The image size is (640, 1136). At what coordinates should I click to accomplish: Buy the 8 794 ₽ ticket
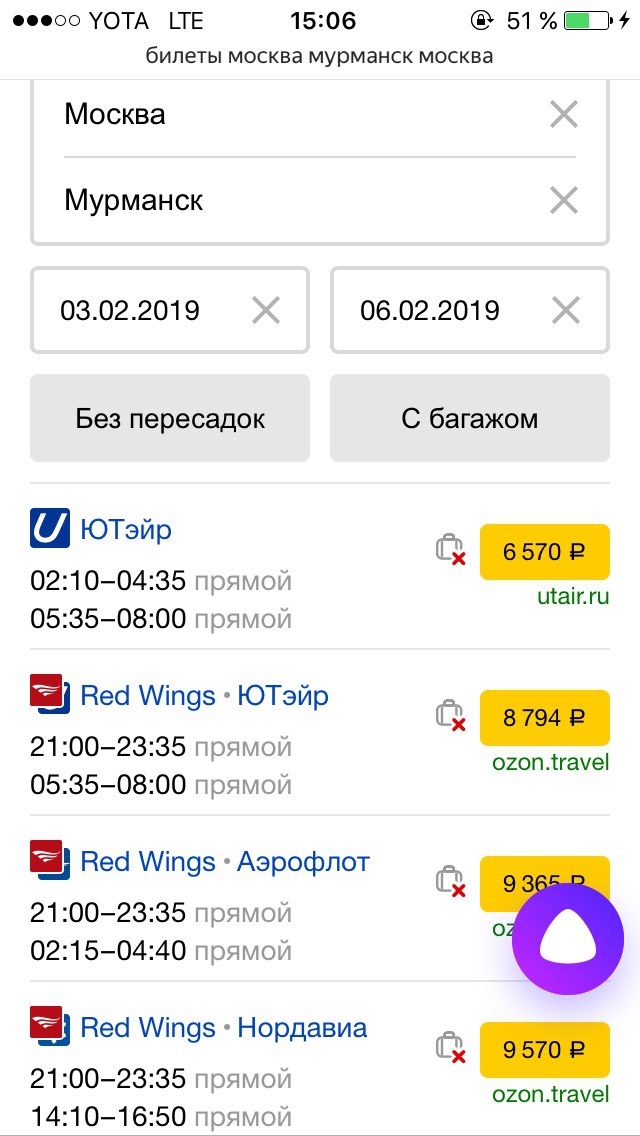pos(545,718)
